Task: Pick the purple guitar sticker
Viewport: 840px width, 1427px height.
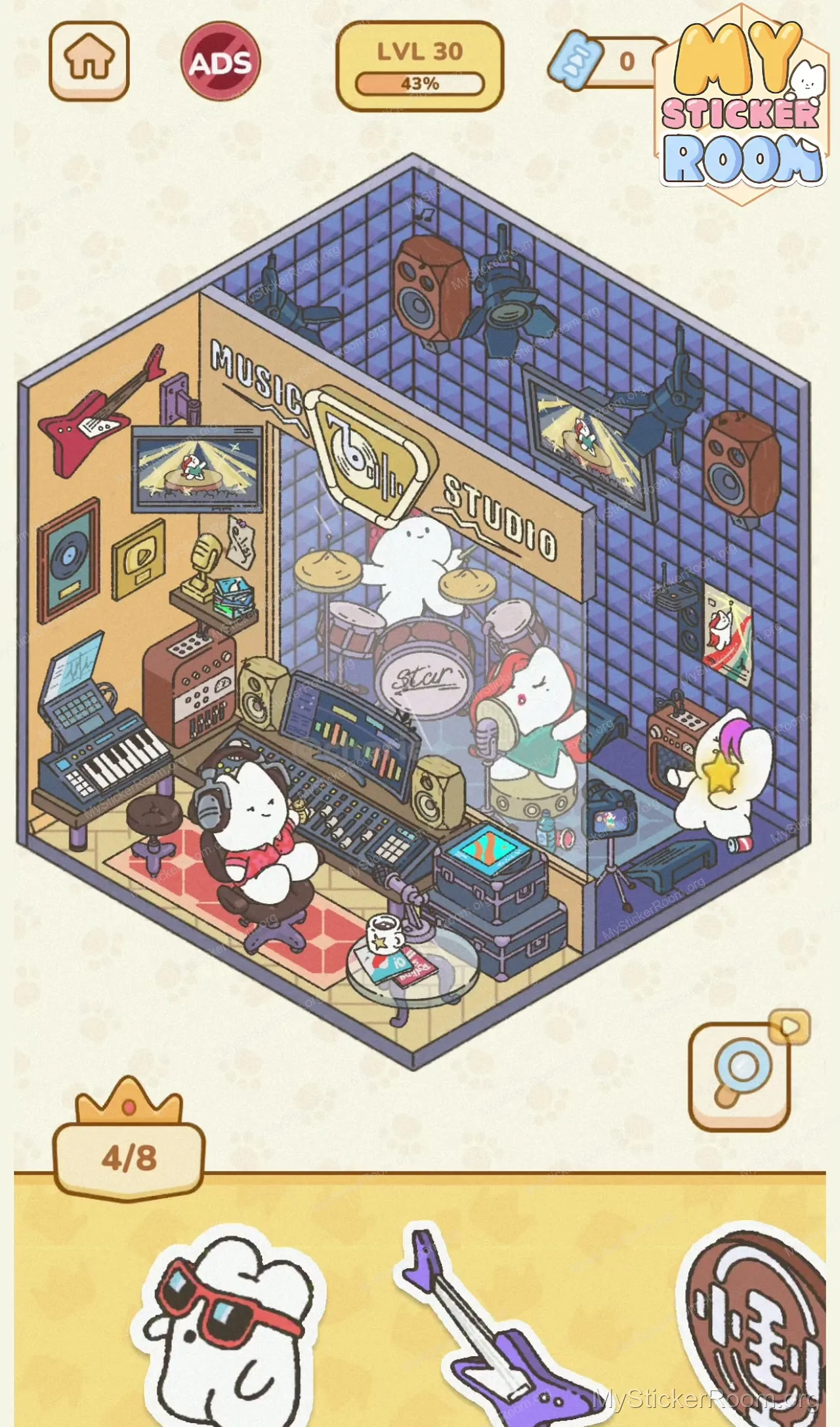Action: click(489, 1332)
